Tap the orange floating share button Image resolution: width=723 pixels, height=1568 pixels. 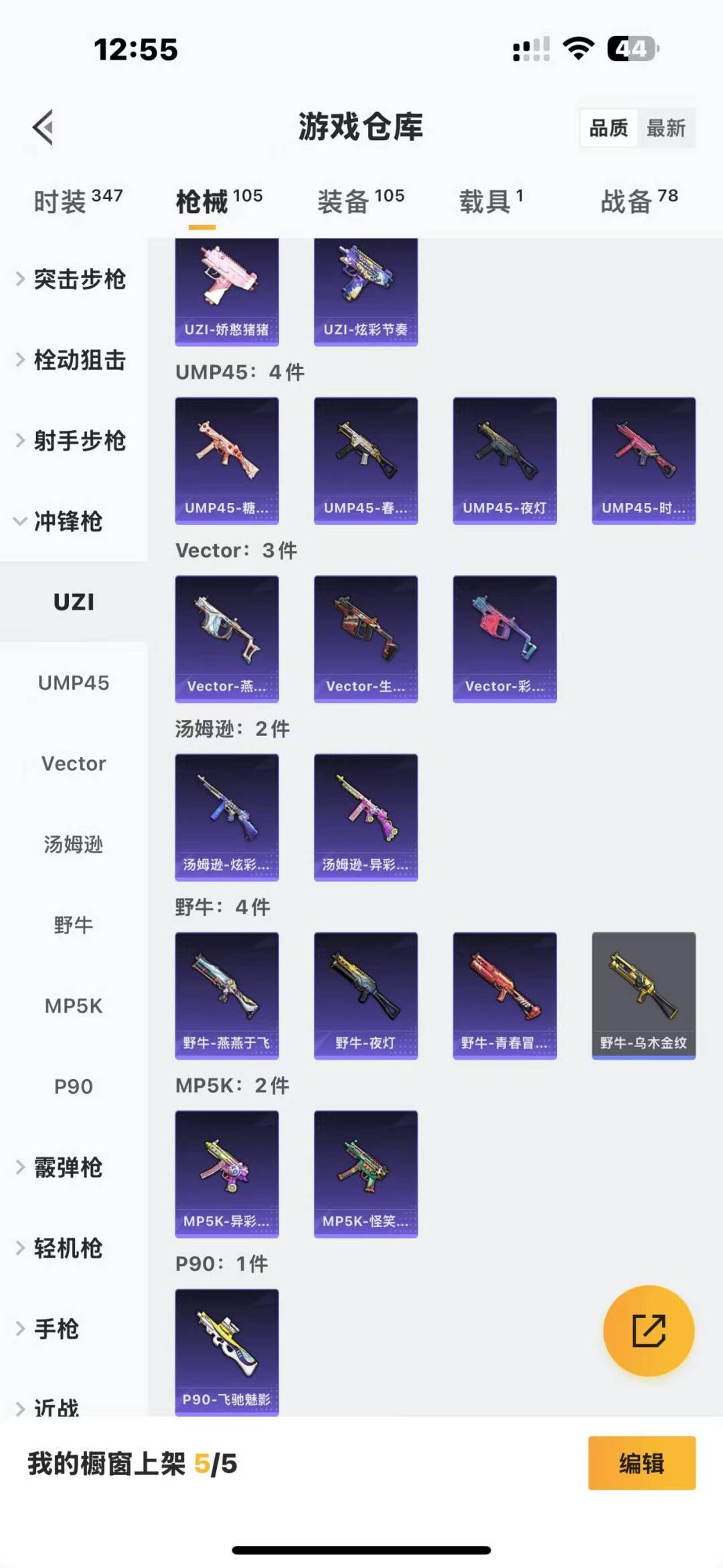648,1330
